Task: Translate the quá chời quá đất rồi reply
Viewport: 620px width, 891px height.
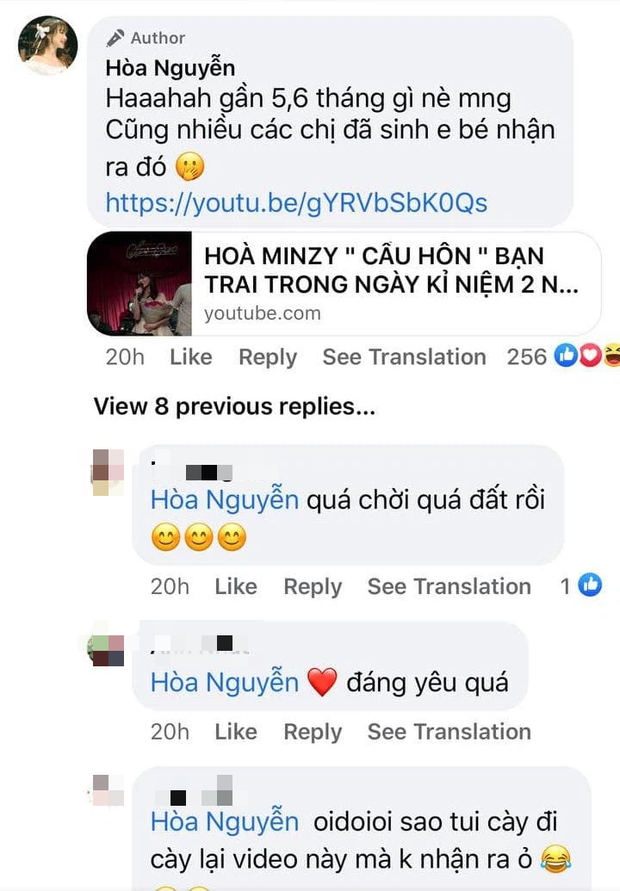Action: pos(449,586)
